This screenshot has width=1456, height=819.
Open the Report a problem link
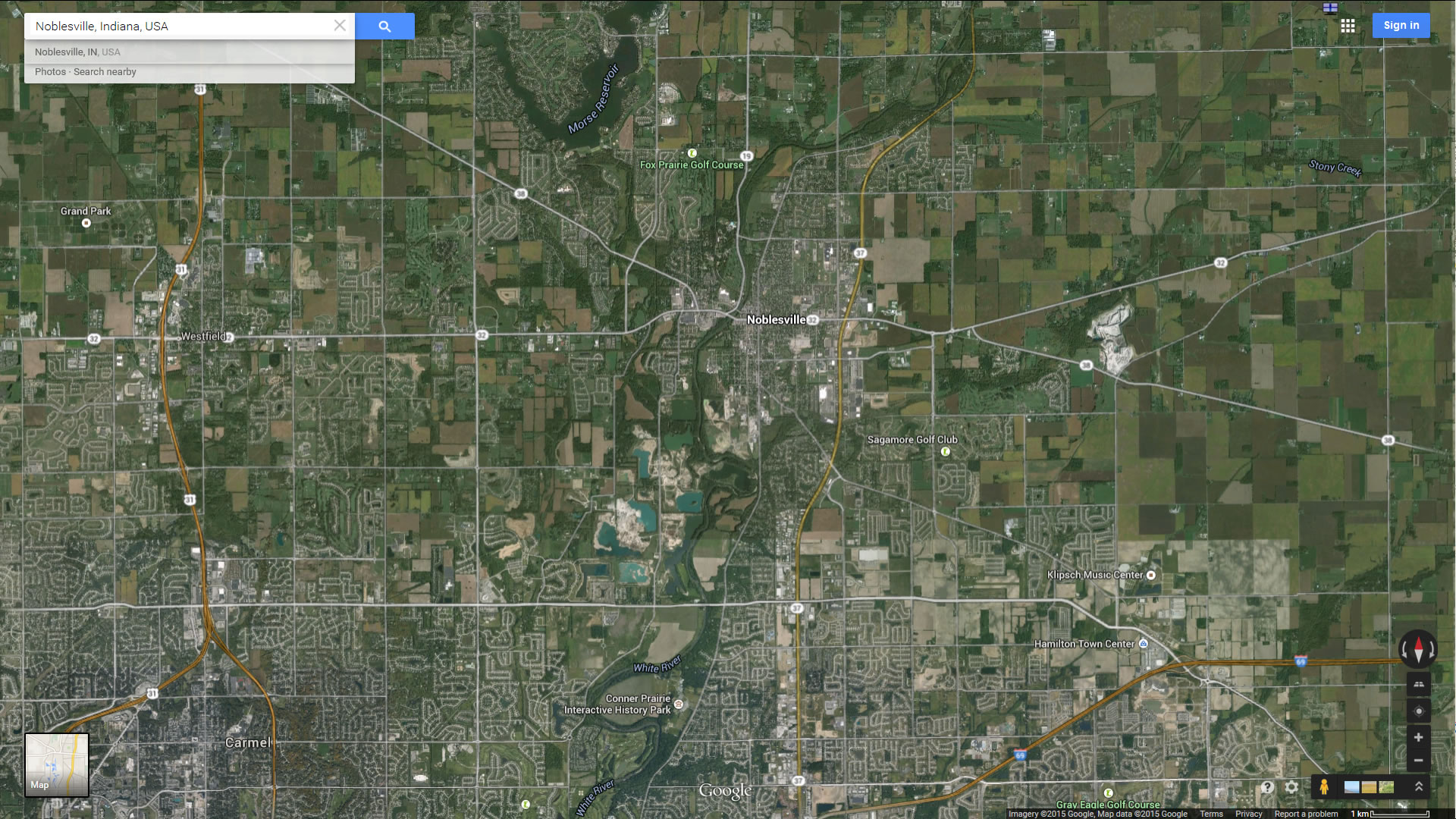click(1306, 814)
